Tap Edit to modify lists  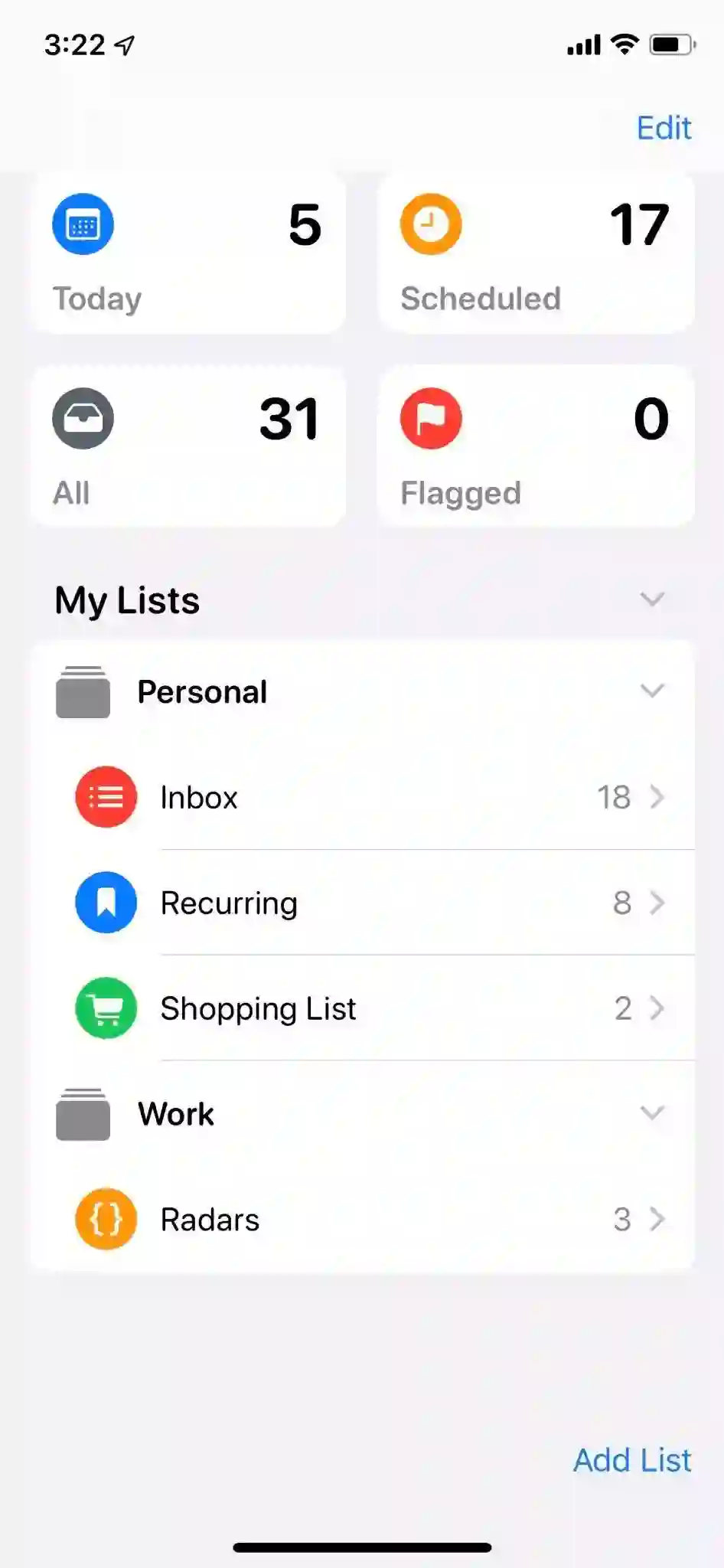[664, 128]
